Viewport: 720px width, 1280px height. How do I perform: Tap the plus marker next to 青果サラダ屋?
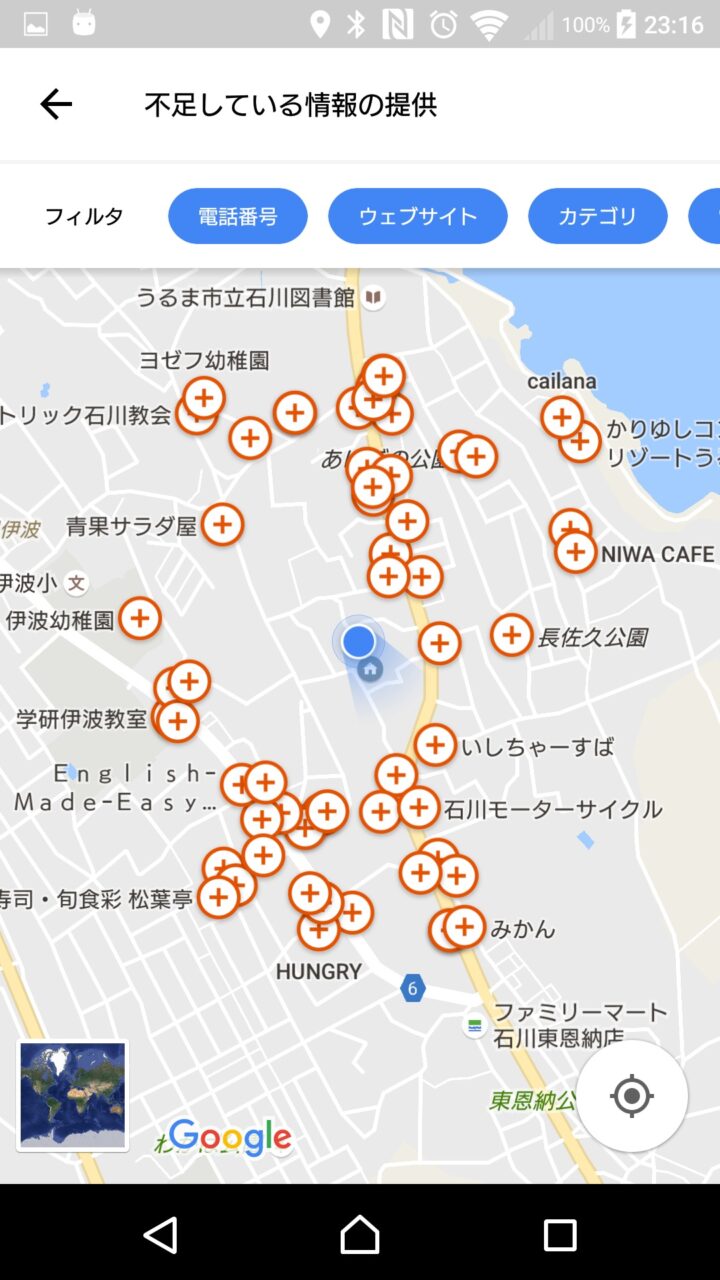click(222, 524)
